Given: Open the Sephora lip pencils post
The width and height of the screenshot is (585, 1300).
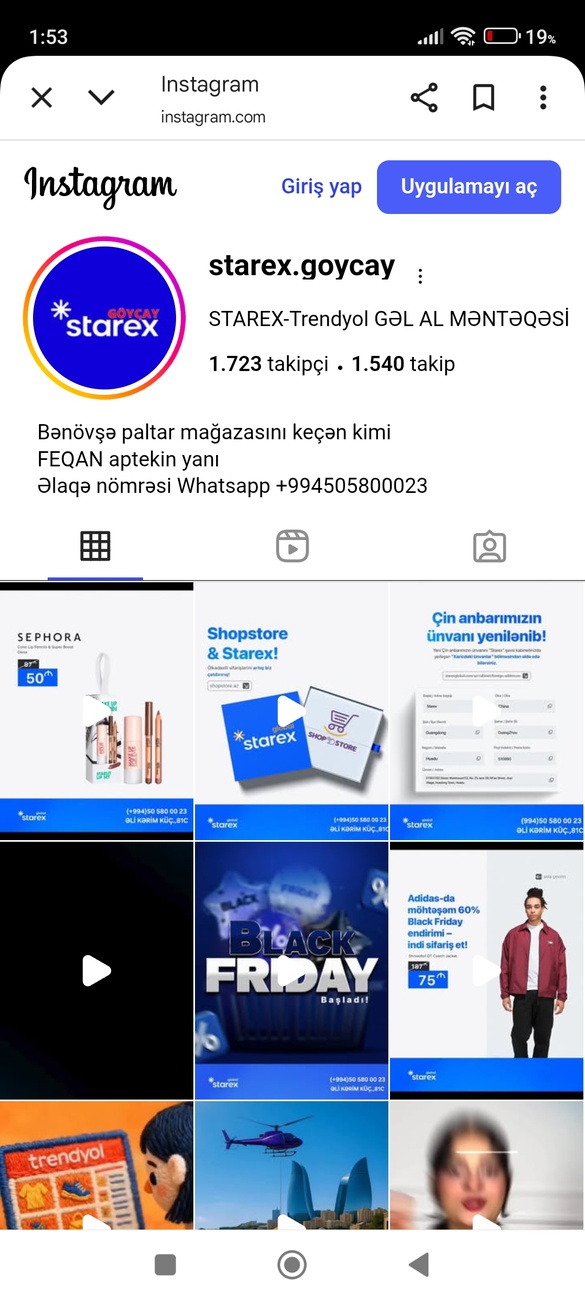Looking at the screenshot, I should 96,711.
